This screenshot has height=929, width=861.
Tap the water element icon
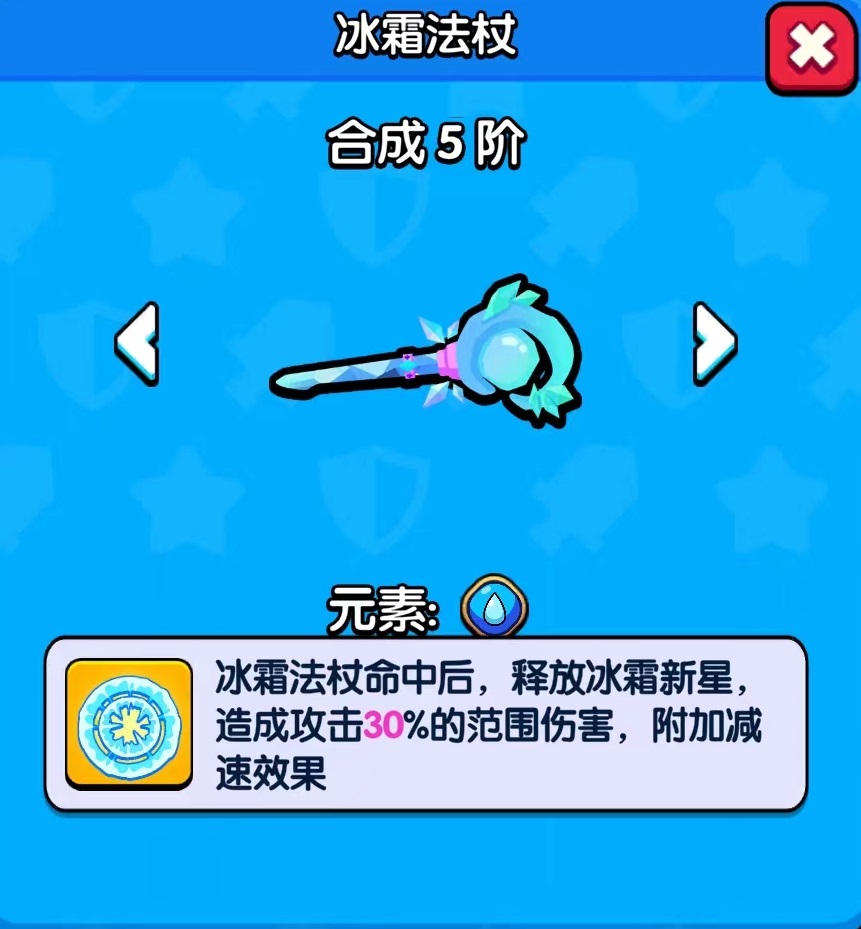click(x=494, y=607)
